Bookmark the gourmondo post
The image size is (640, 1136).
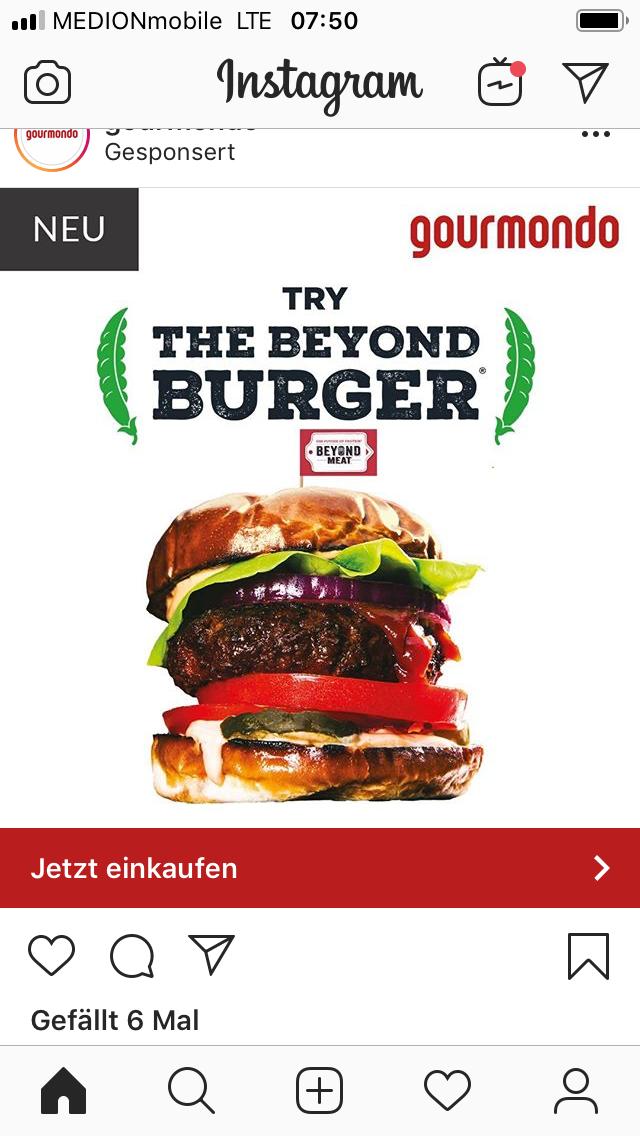[587, 956]
